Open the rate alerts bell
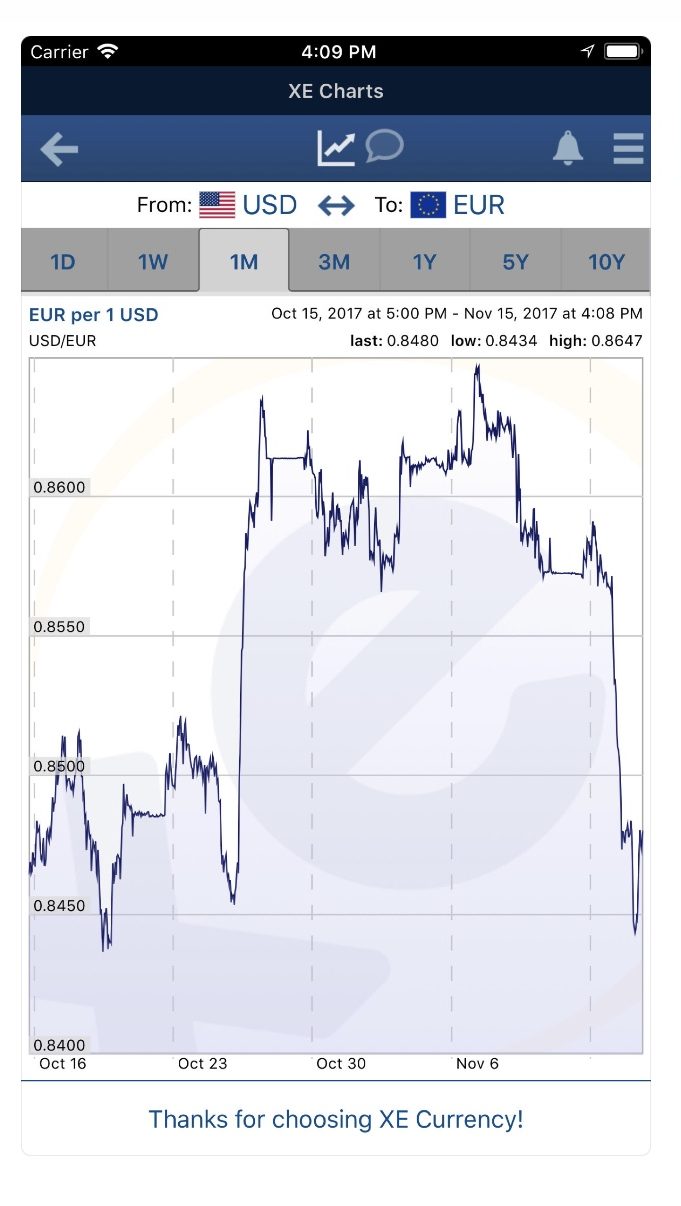Screen dimensions: 681x1206 [568, 148]
